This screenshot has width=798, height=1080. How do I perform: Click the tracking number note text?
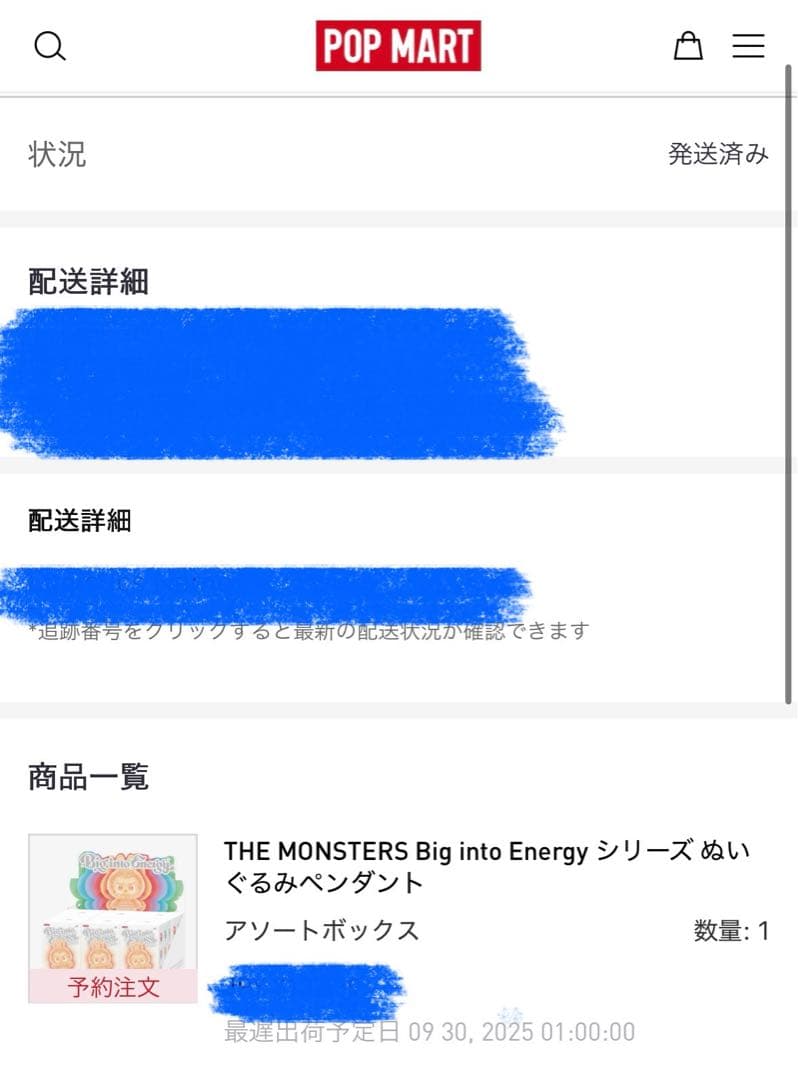pos(310,630)
